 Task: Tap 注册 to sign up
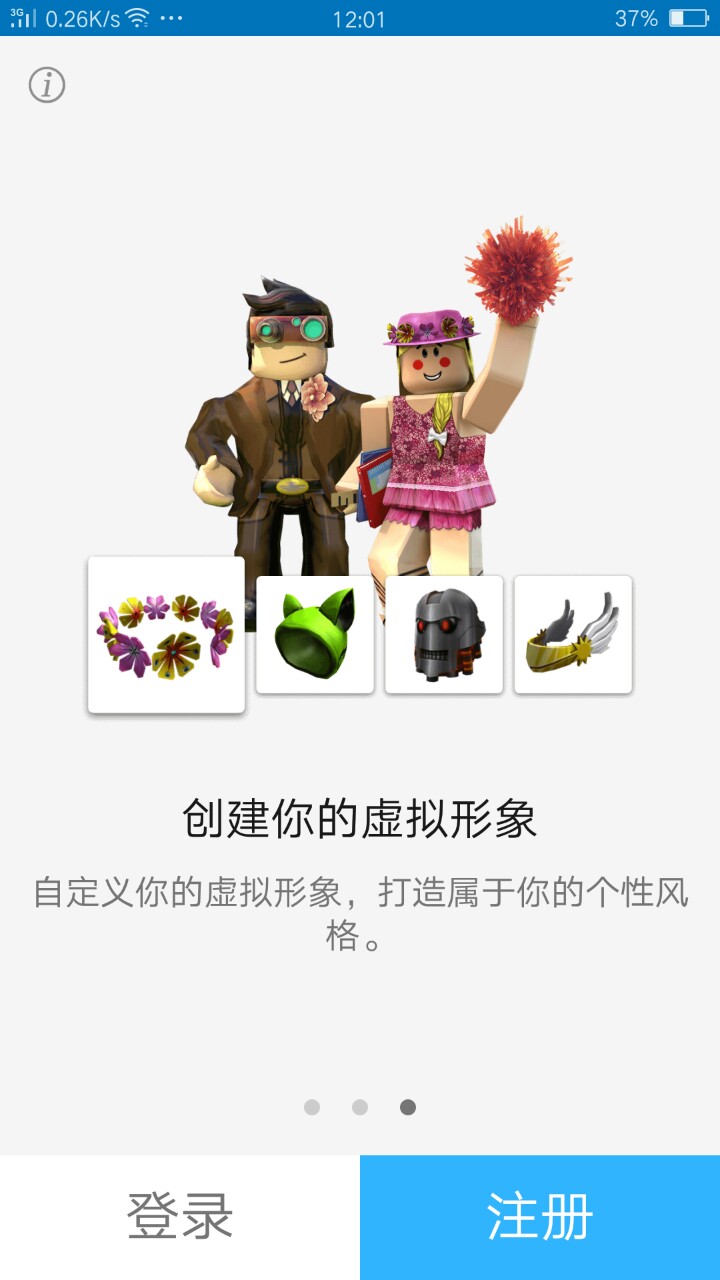[540, 1217]
